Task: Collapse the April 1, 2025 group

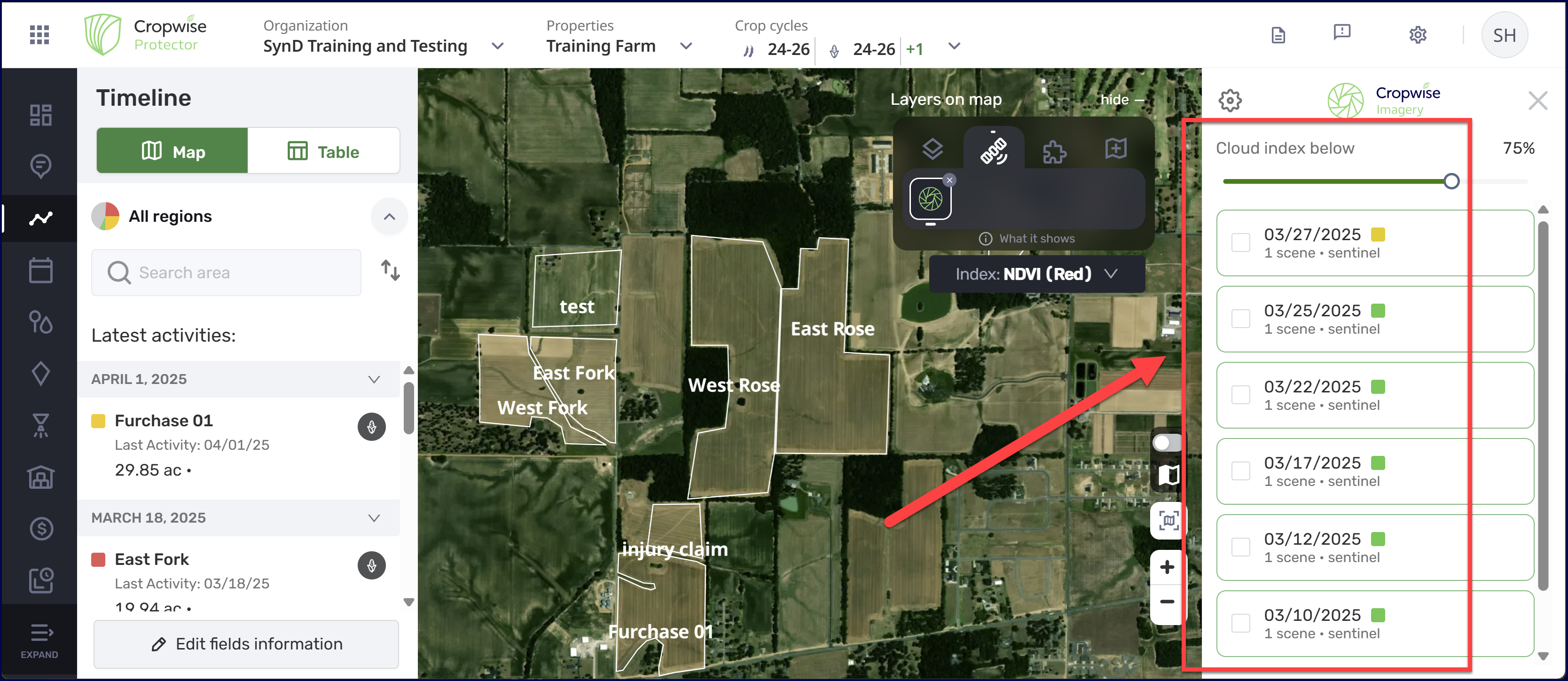Action: tap(374, 379)
